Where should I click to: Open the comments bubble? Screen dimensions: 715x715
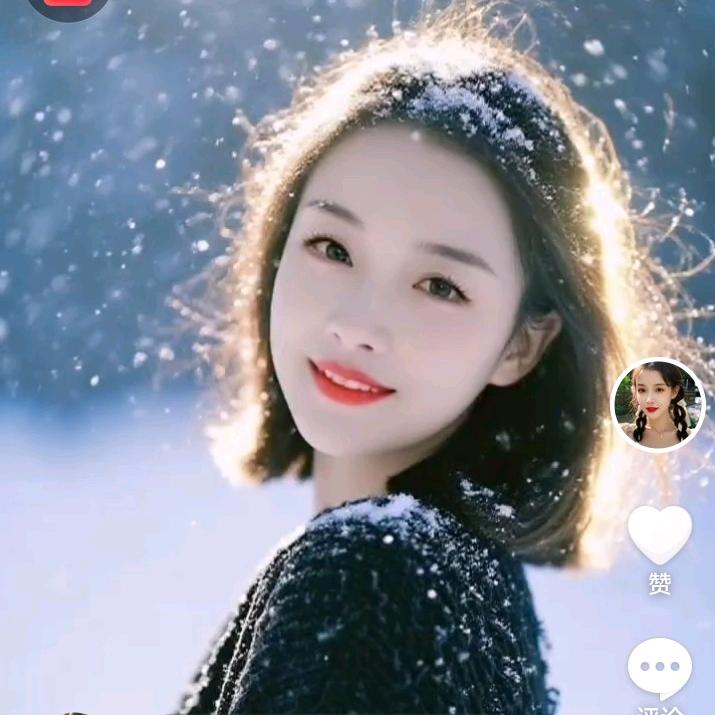[660, 667]
